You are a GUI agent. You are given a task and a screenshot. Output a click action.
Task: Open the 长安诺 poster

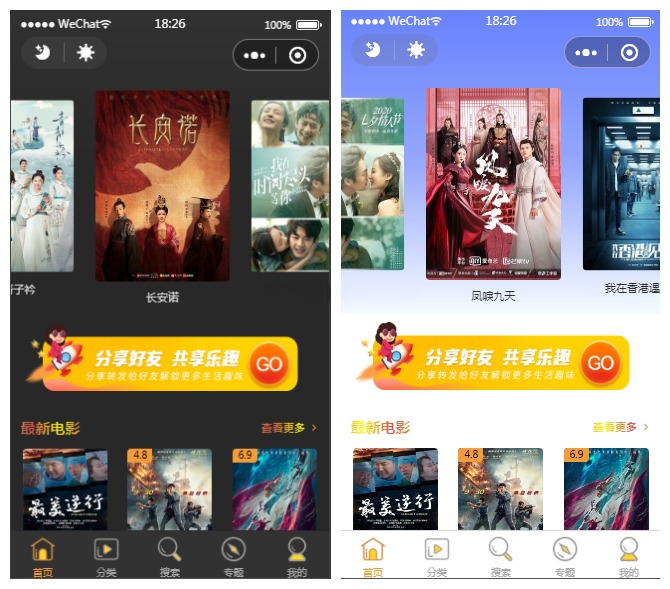click(162, 186)
